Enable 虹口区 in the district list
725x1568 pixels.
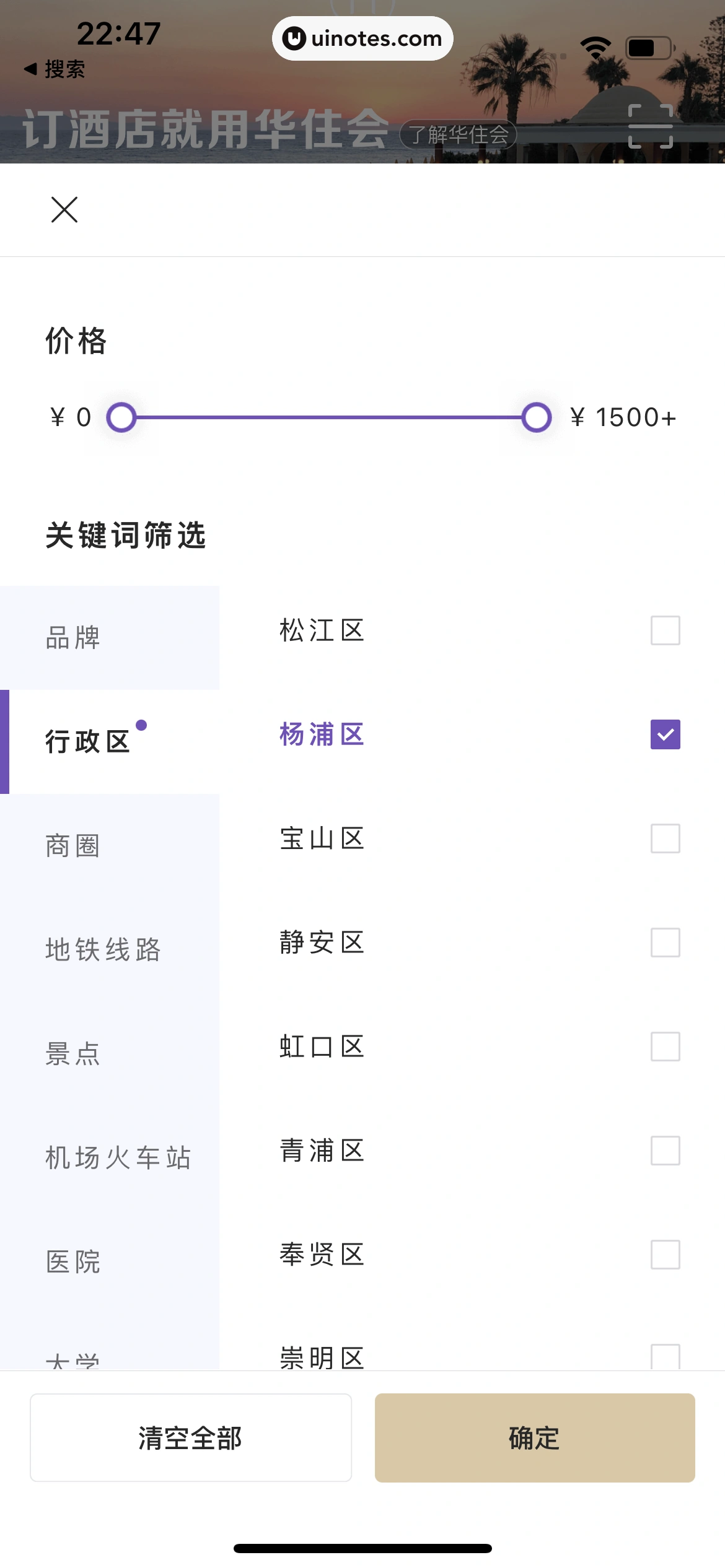point(664,1047)
